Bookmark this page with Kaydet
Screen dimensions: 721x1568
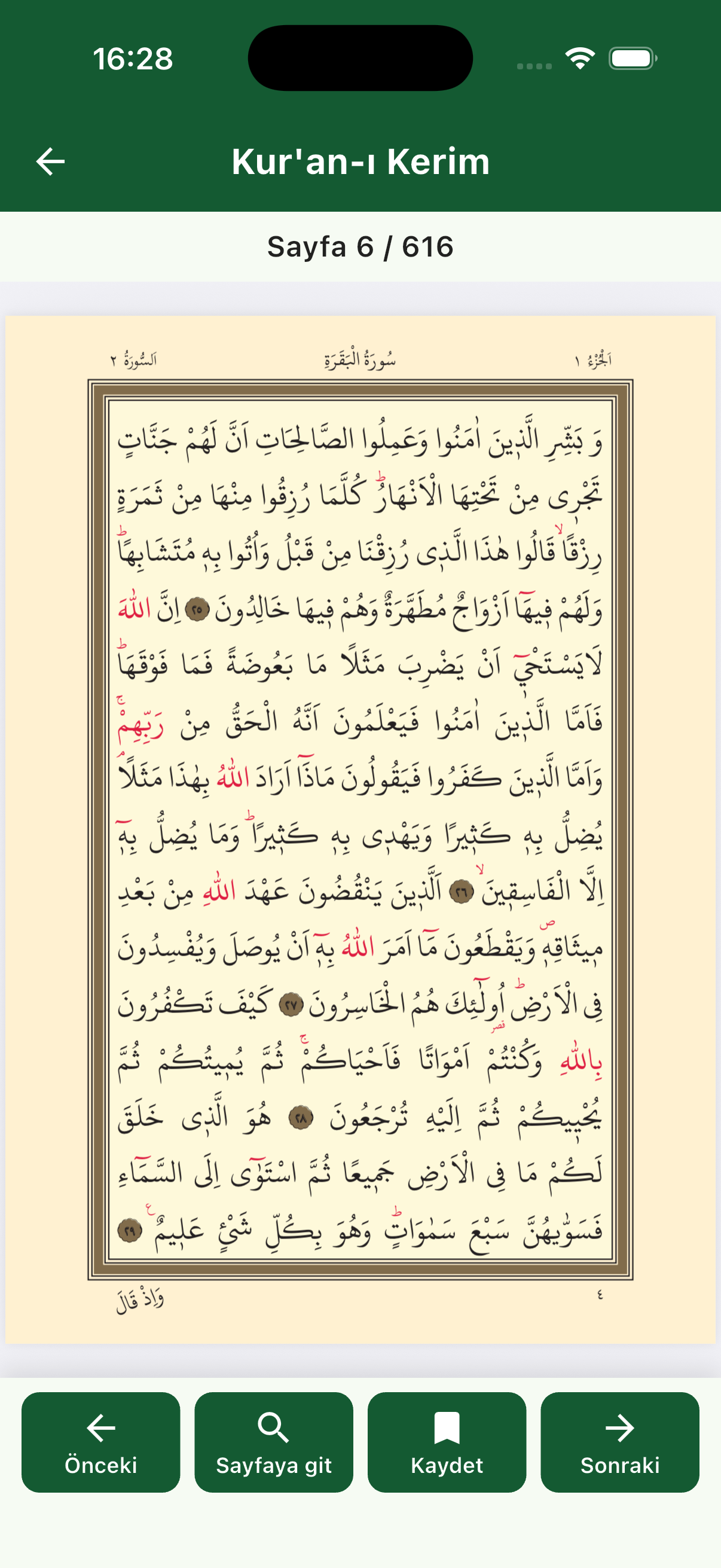click(447, 1442)
